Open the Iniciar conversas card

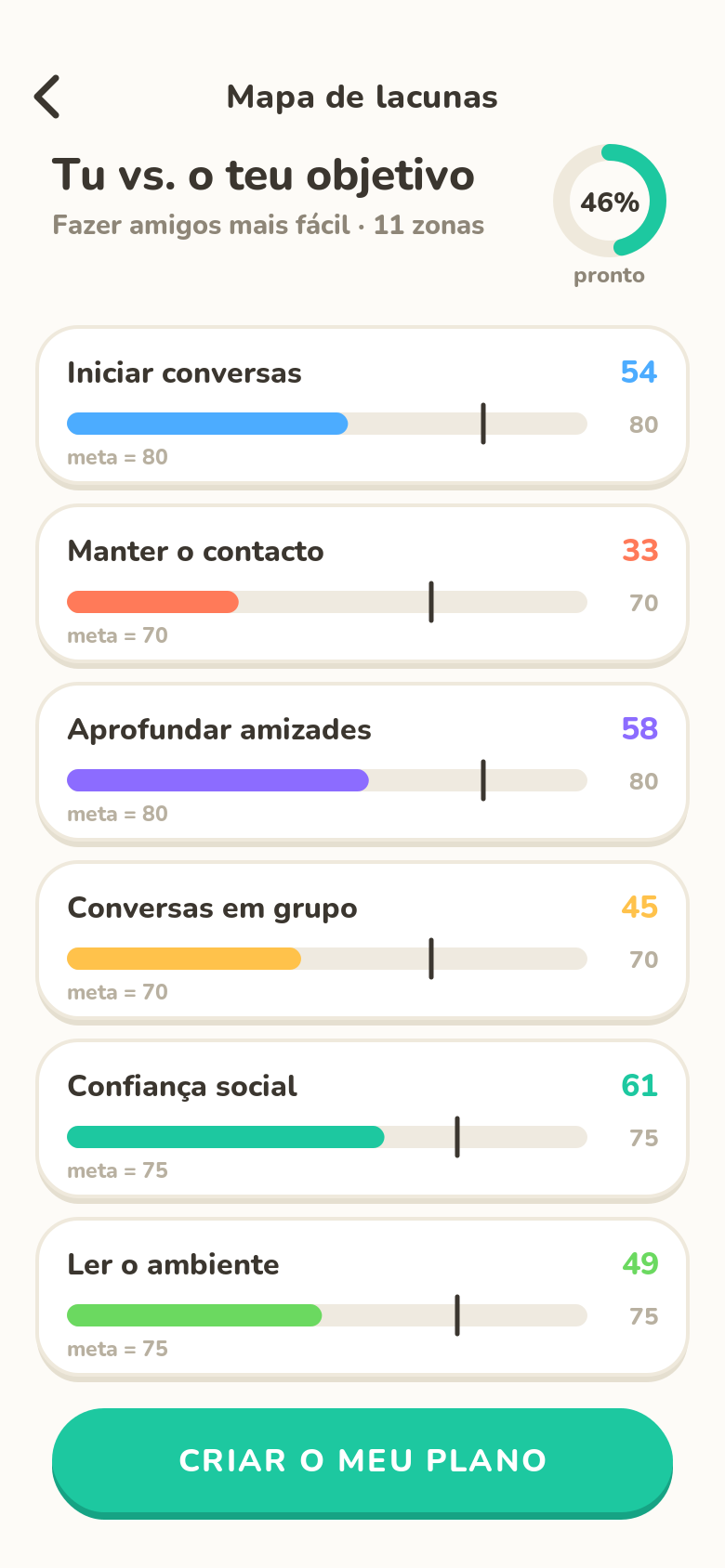pos(362,407)
